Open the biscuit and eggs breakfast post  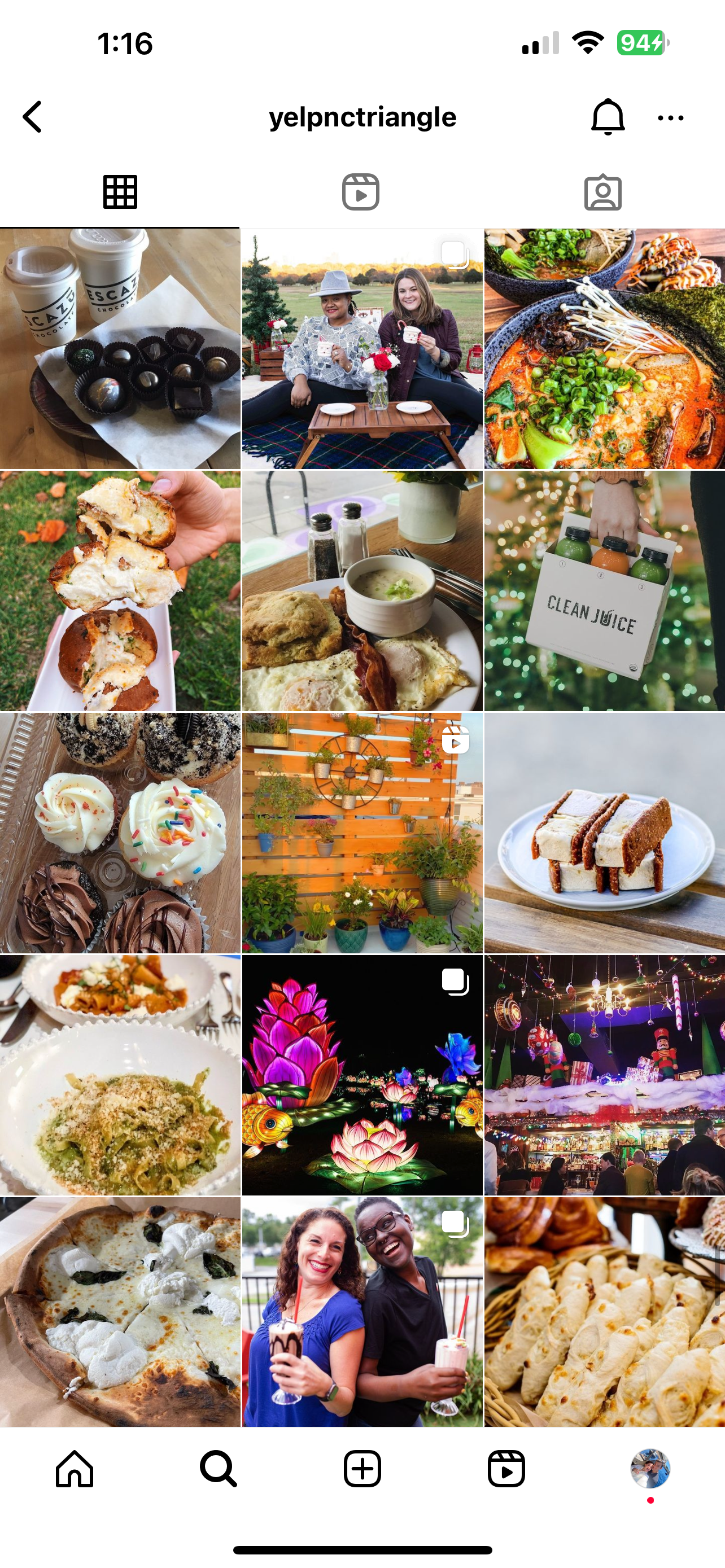click(x=362, y=591)
